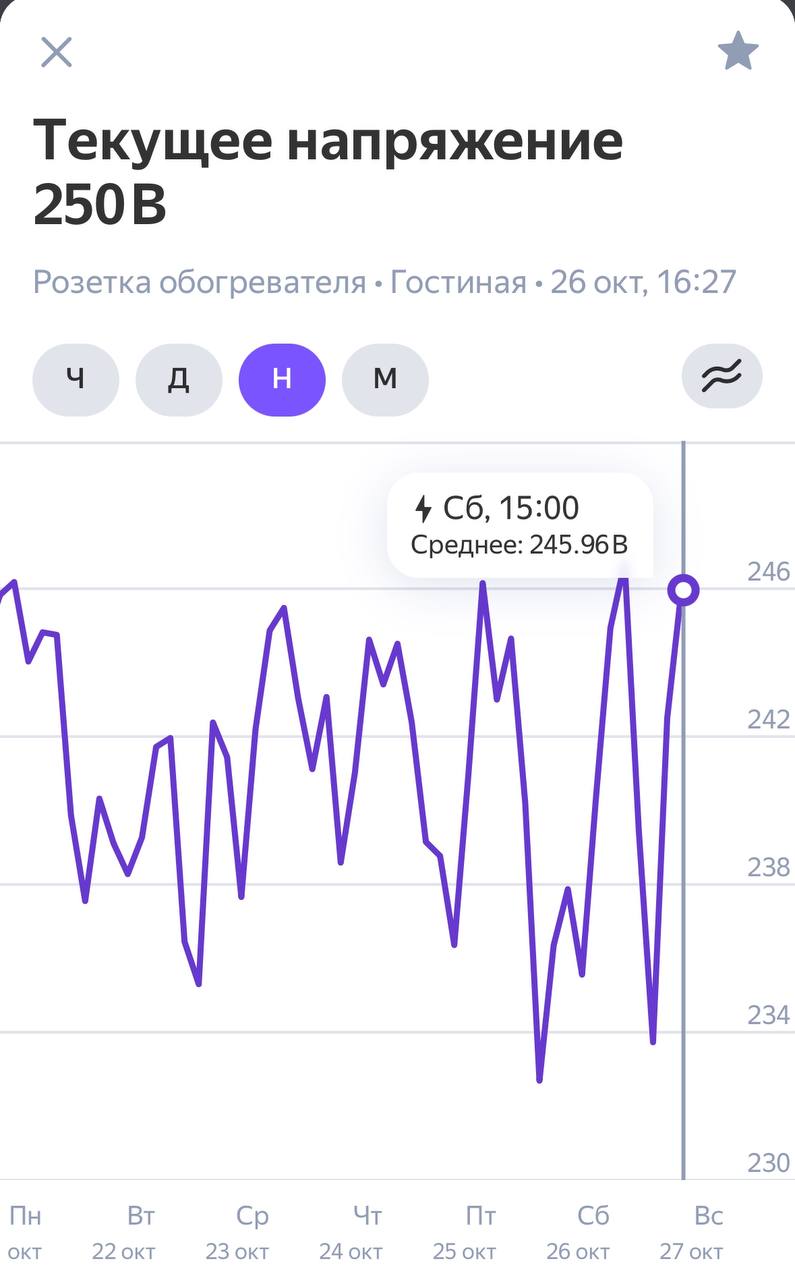
Task: Toggle the wavy line chart mode button
Action: coord(722,377)
